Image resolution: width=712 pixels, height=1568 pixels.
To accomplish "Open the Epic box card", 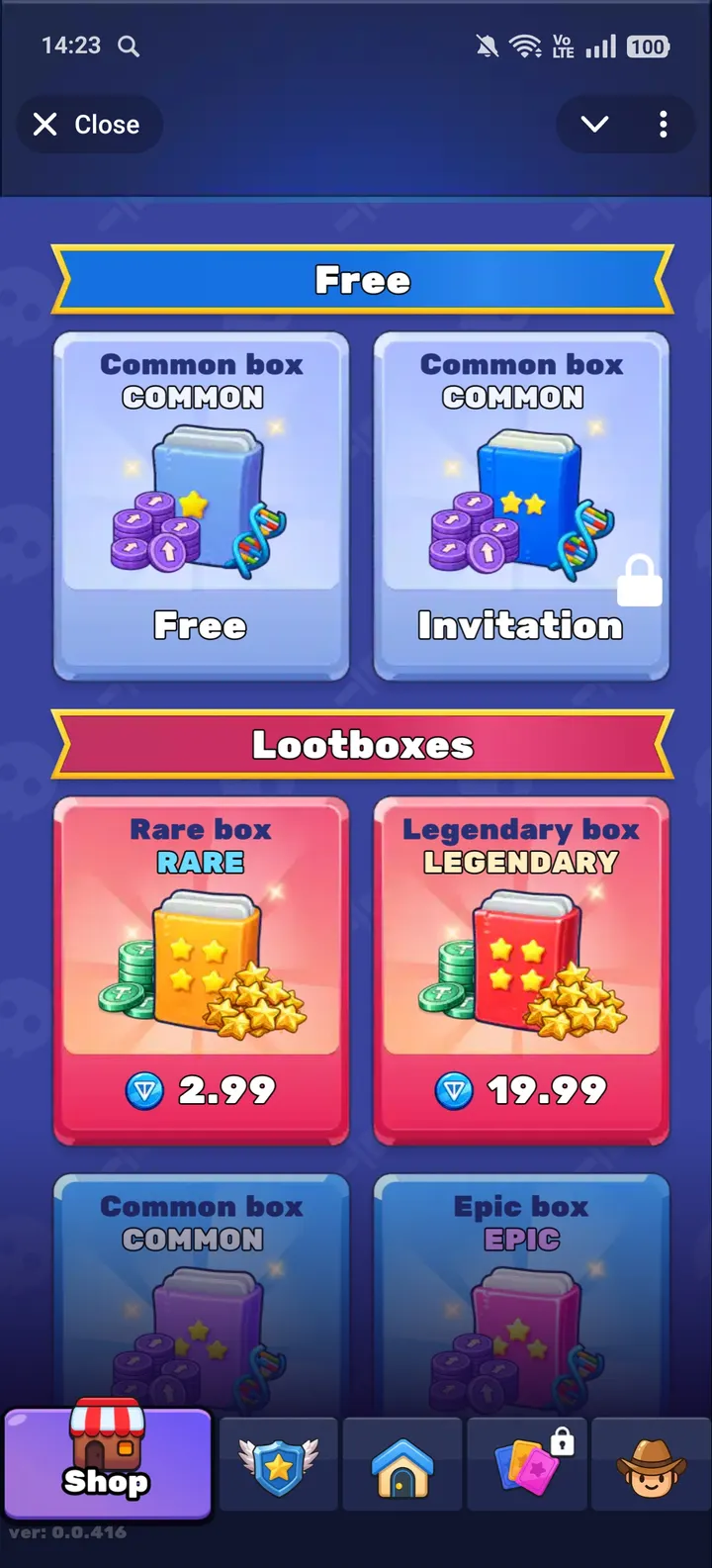I will click(x=521, y=1286).
